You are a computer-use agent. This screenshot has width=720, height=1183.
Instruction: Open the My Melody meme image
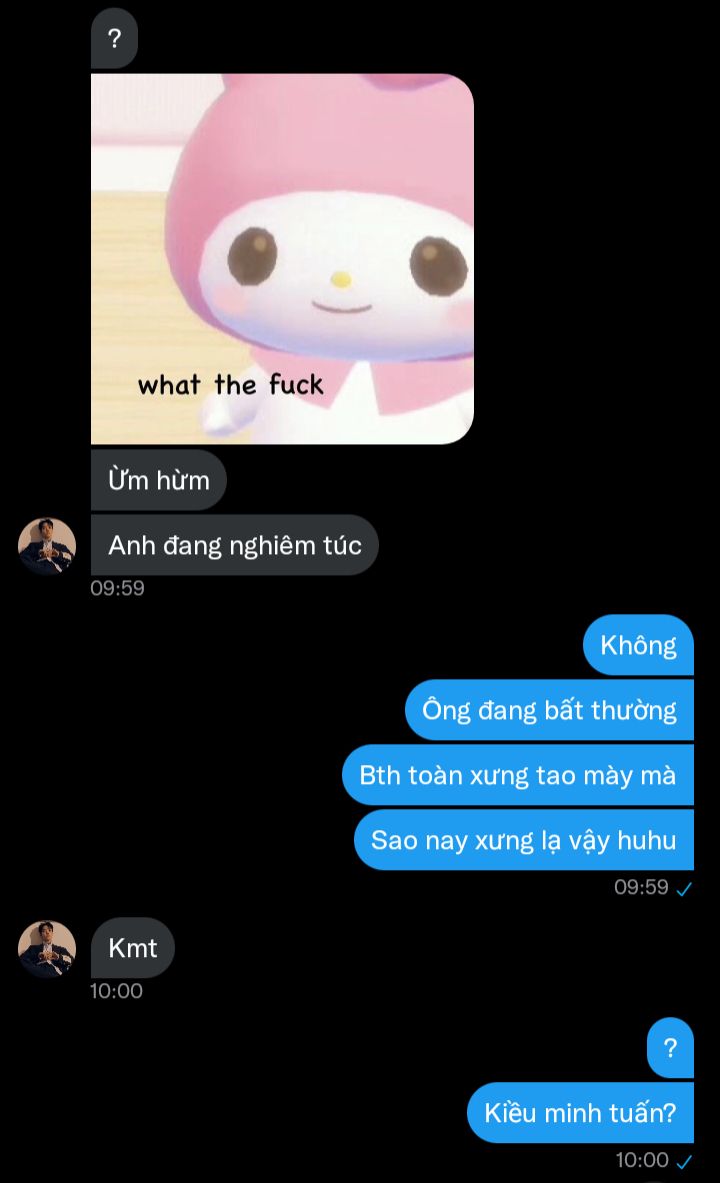pos(282,259)
